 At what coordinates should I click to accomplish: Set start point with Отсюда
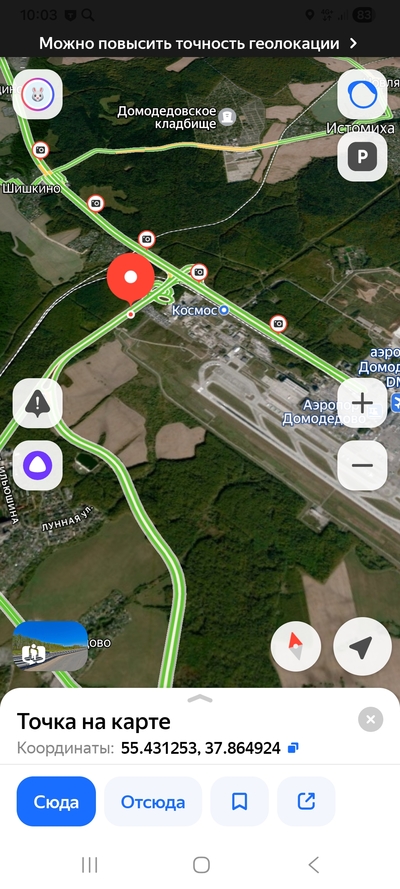(153, 801)
